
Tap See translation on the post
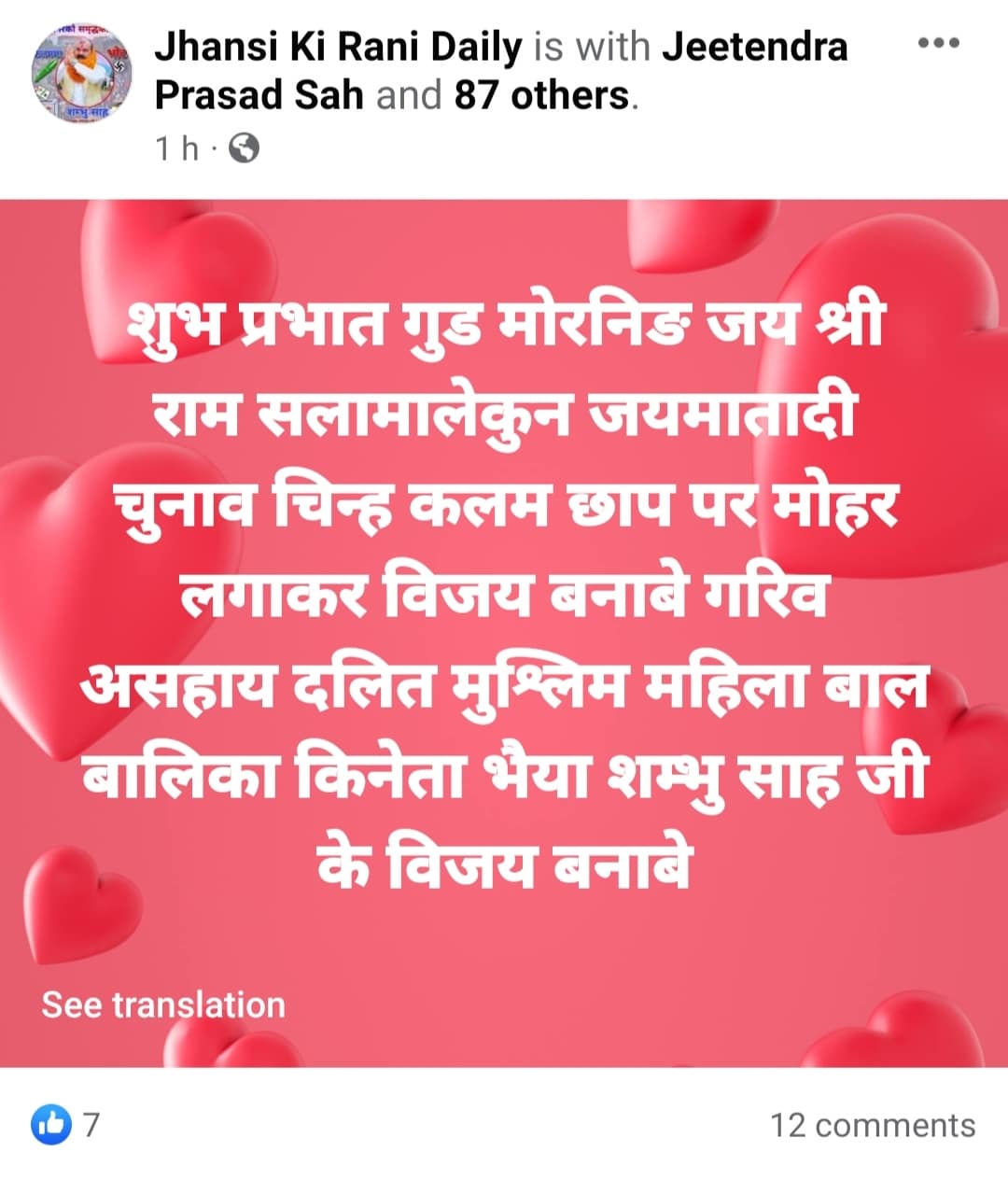[163, 1004]
